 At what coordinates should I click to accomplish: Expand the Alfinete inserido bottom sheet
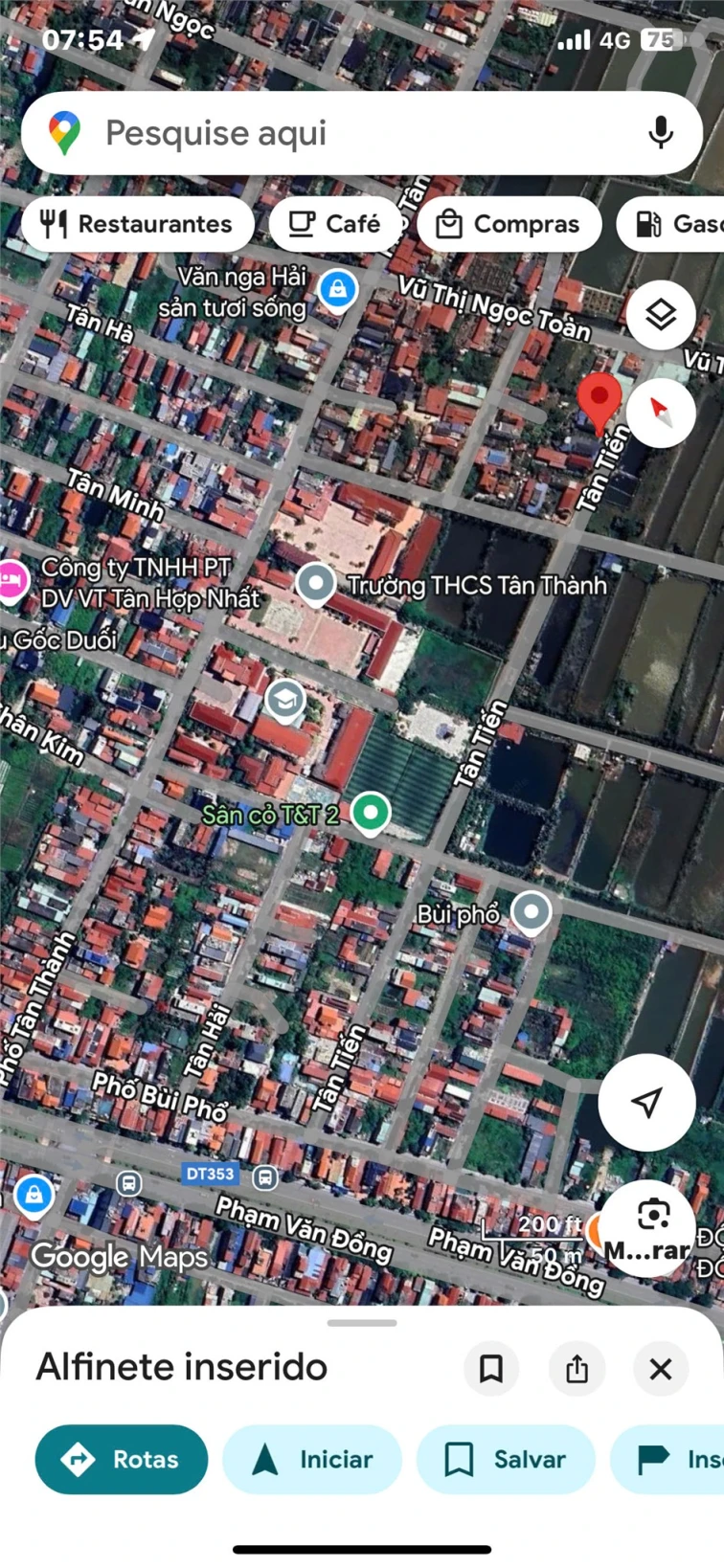pyautogui.click(x=362, y=1321)
